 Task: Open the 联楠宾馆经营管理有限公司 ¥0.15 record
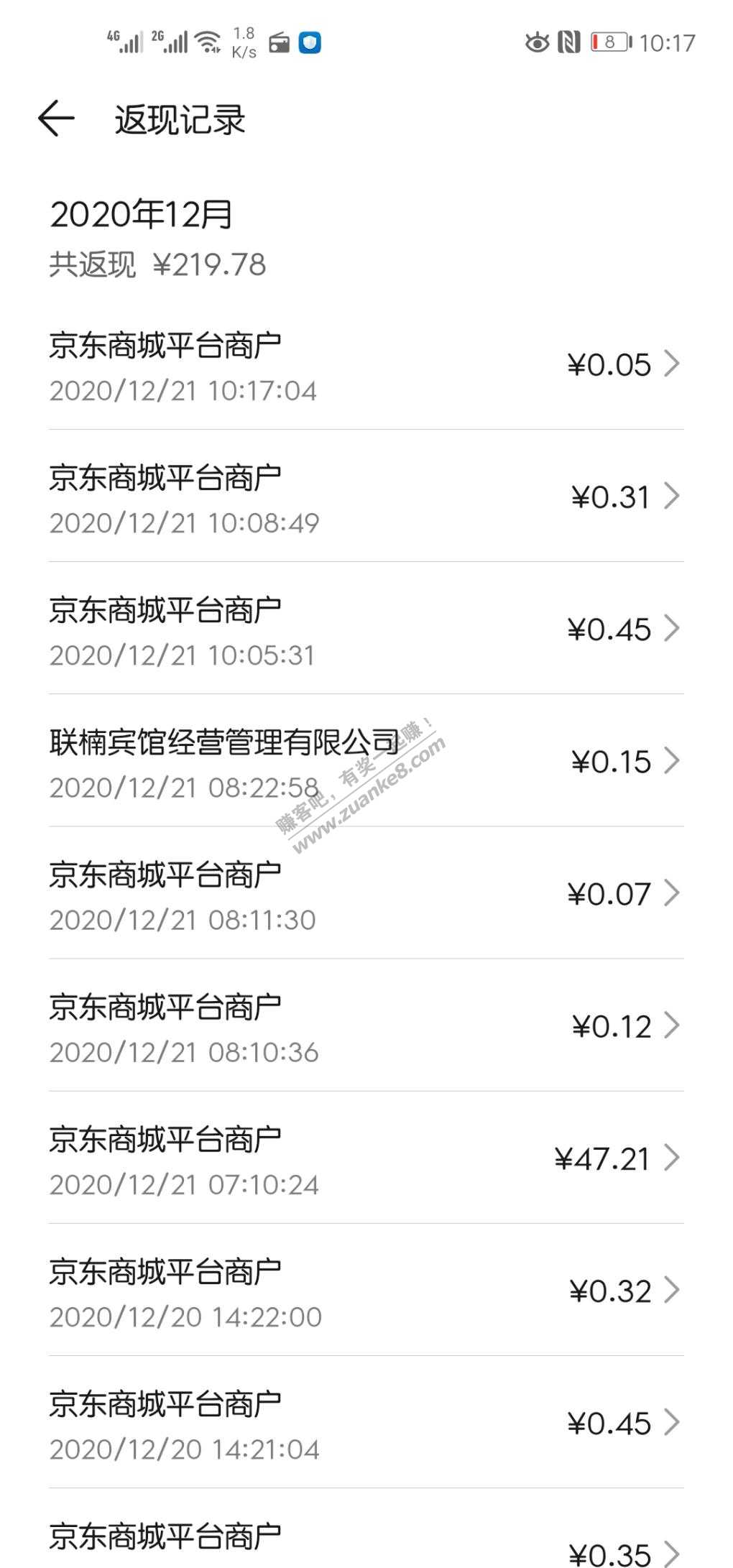[x=366, y=761]
